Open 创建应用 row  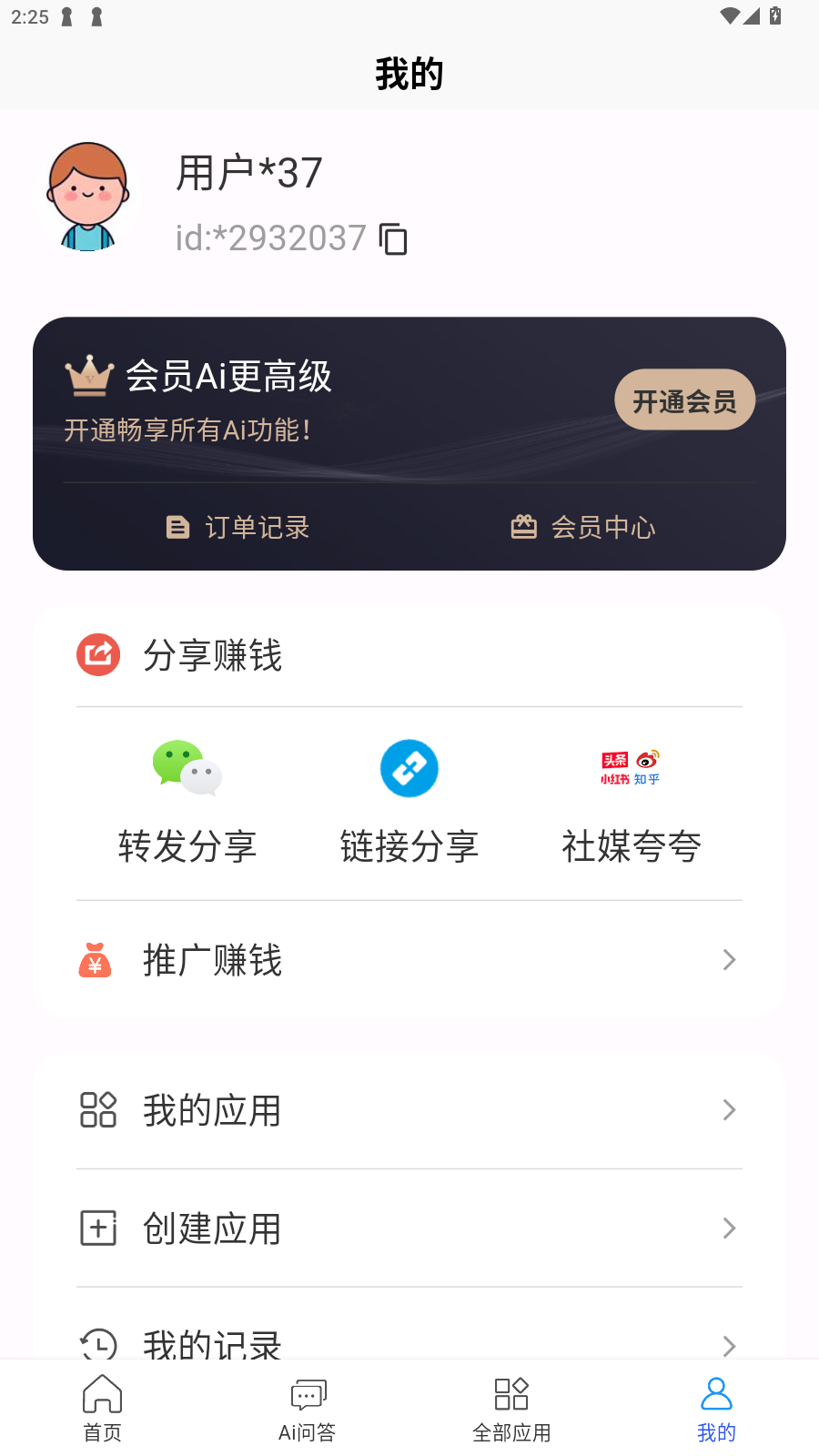click(x=409, y=1228)
